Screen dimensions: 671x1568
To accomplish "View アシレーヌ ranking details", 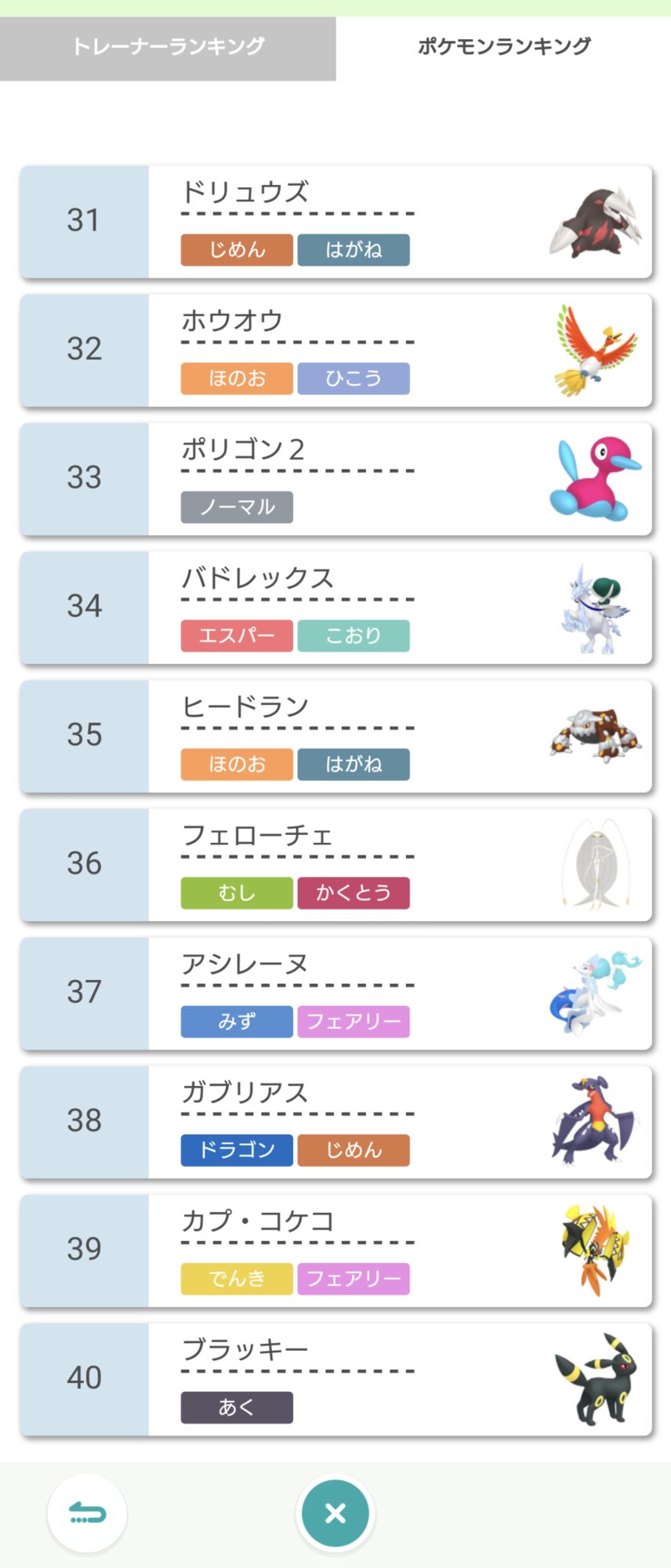I will 335,993.
